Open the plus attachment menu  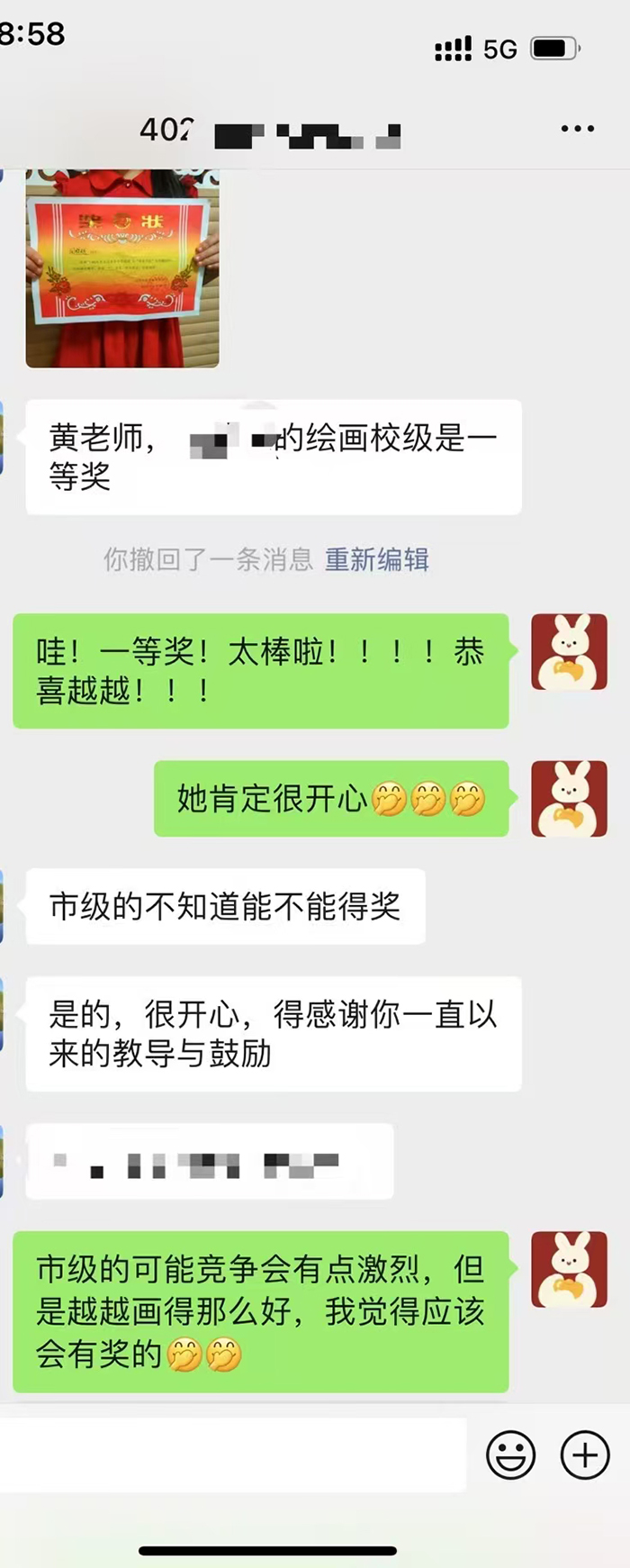coord(585,1455)
